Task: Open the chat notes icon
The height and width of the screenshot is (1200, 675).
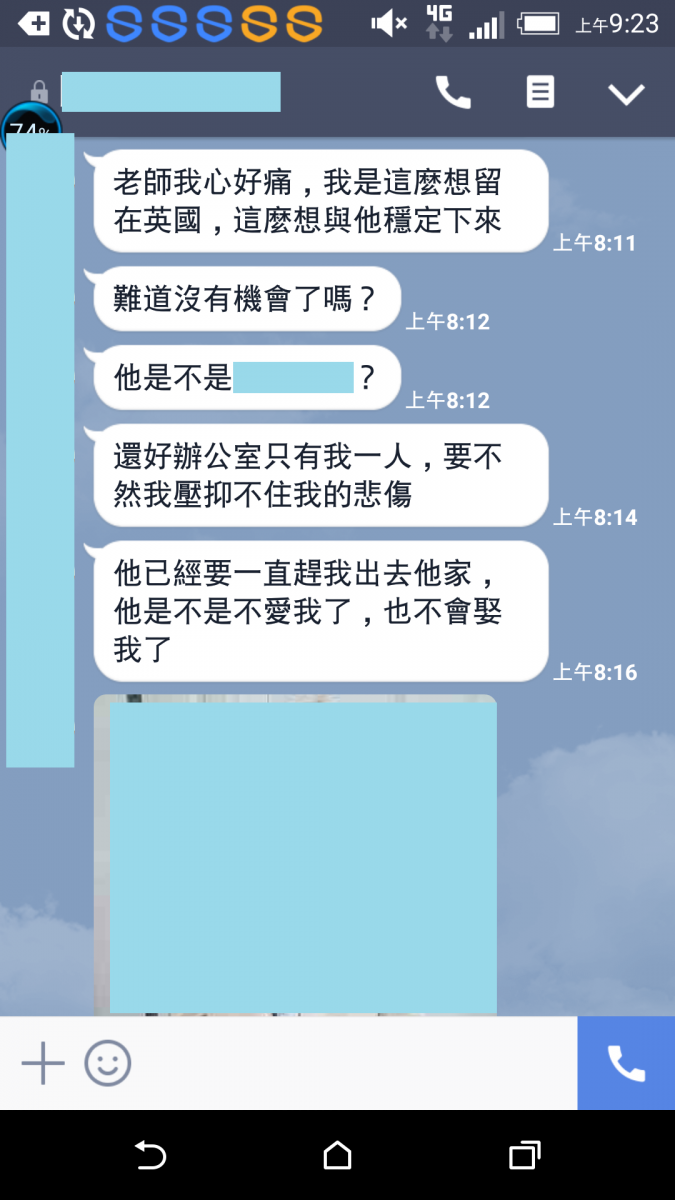Action: pos(540,93)
